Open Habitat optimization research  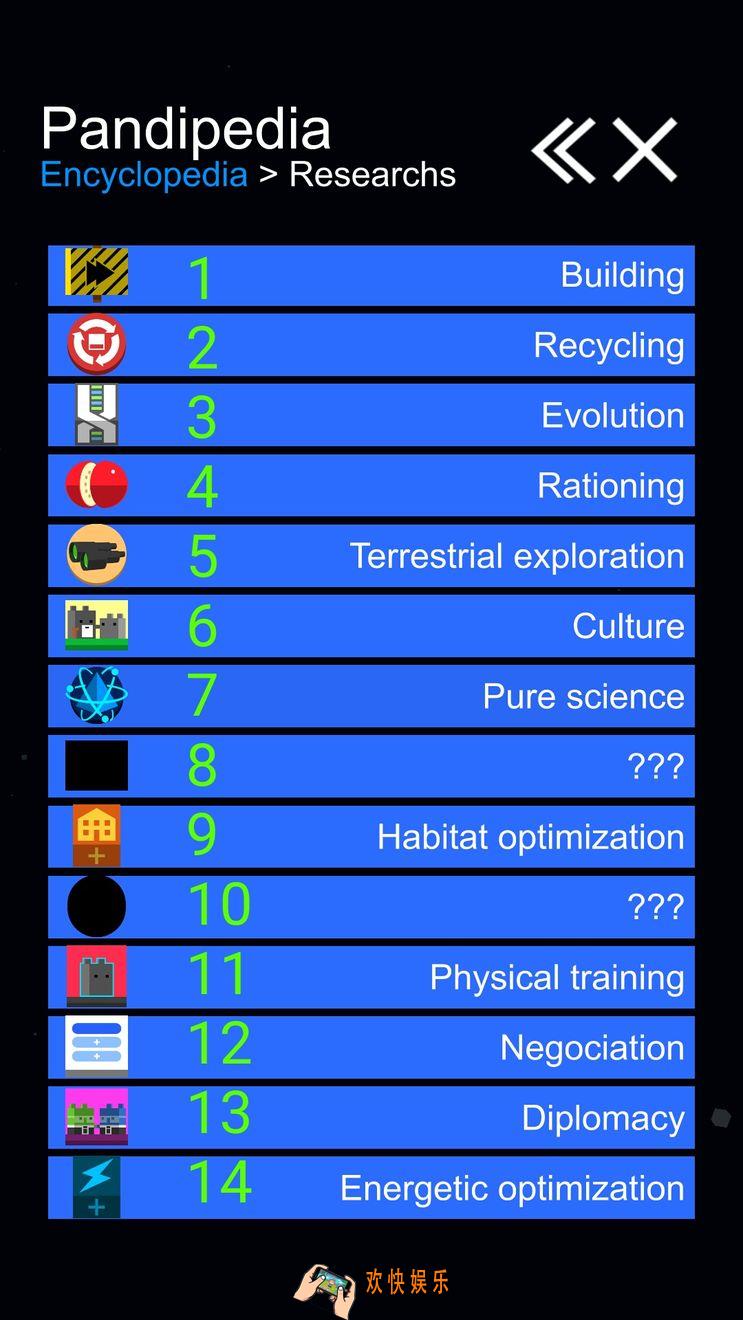tap(371, 837)
